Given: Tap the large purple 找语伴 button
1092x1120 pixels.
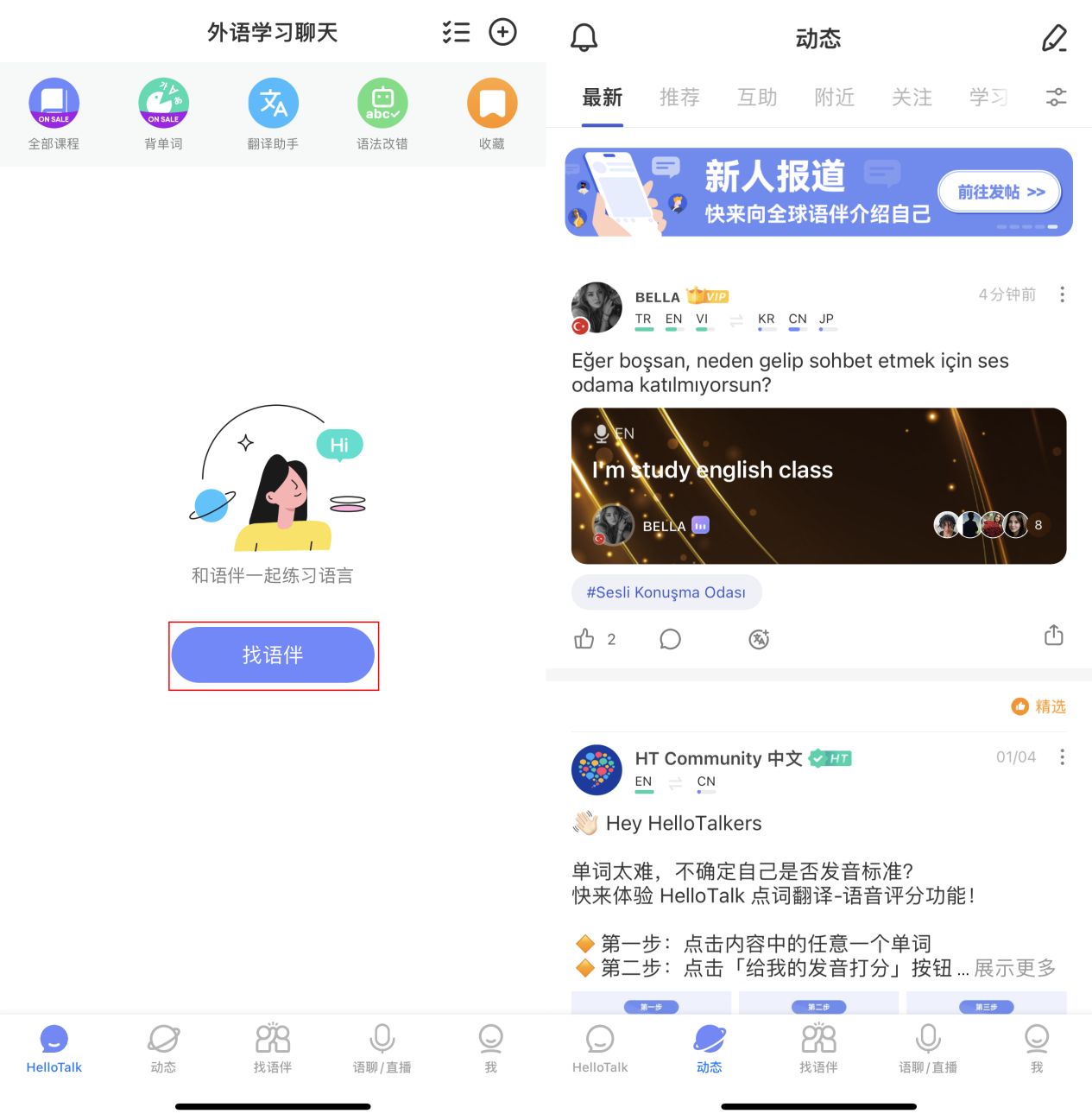Looking at the screenshot, I should coord(273,655).
